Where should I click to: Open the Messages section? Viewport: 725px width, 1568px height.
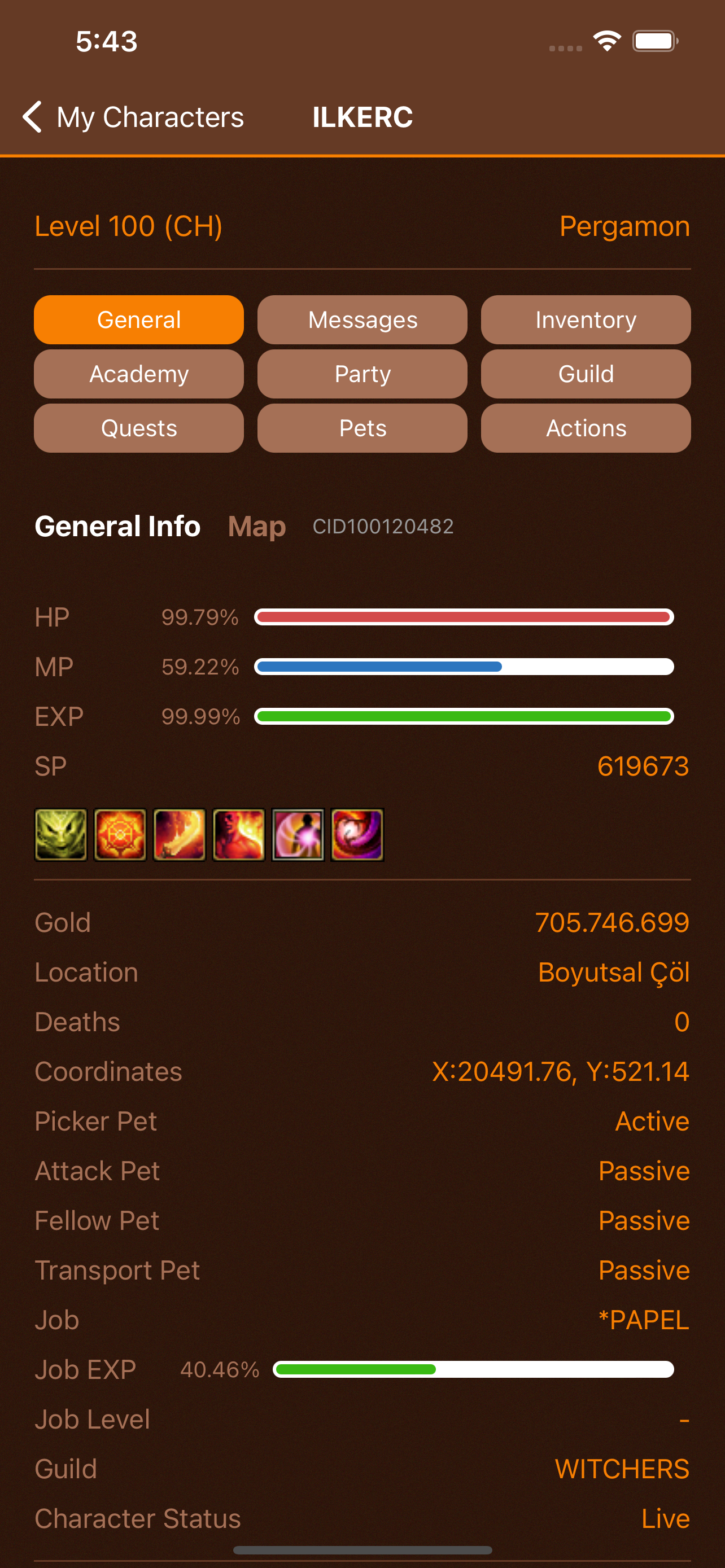point(362,319)
